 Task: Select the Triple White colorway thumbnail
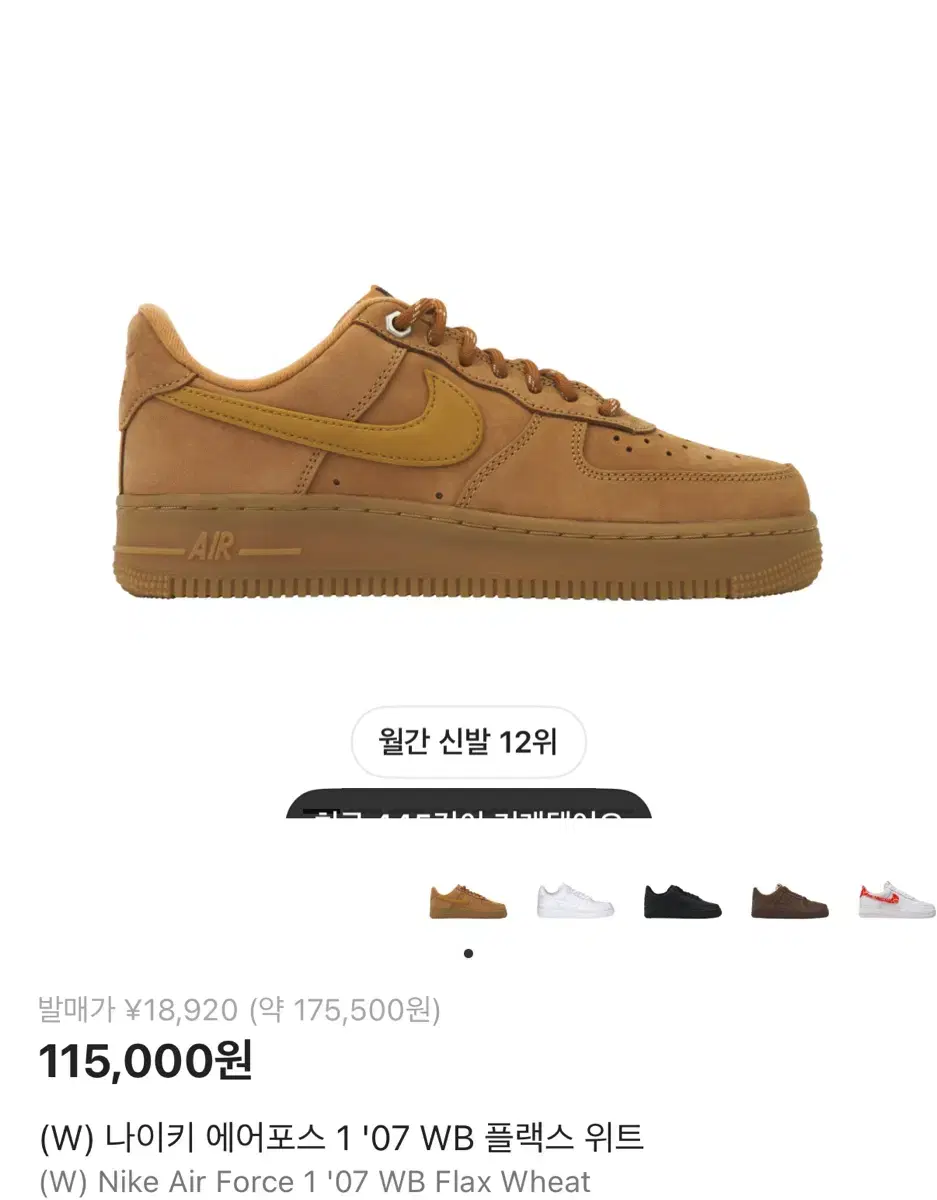[573, 900]
